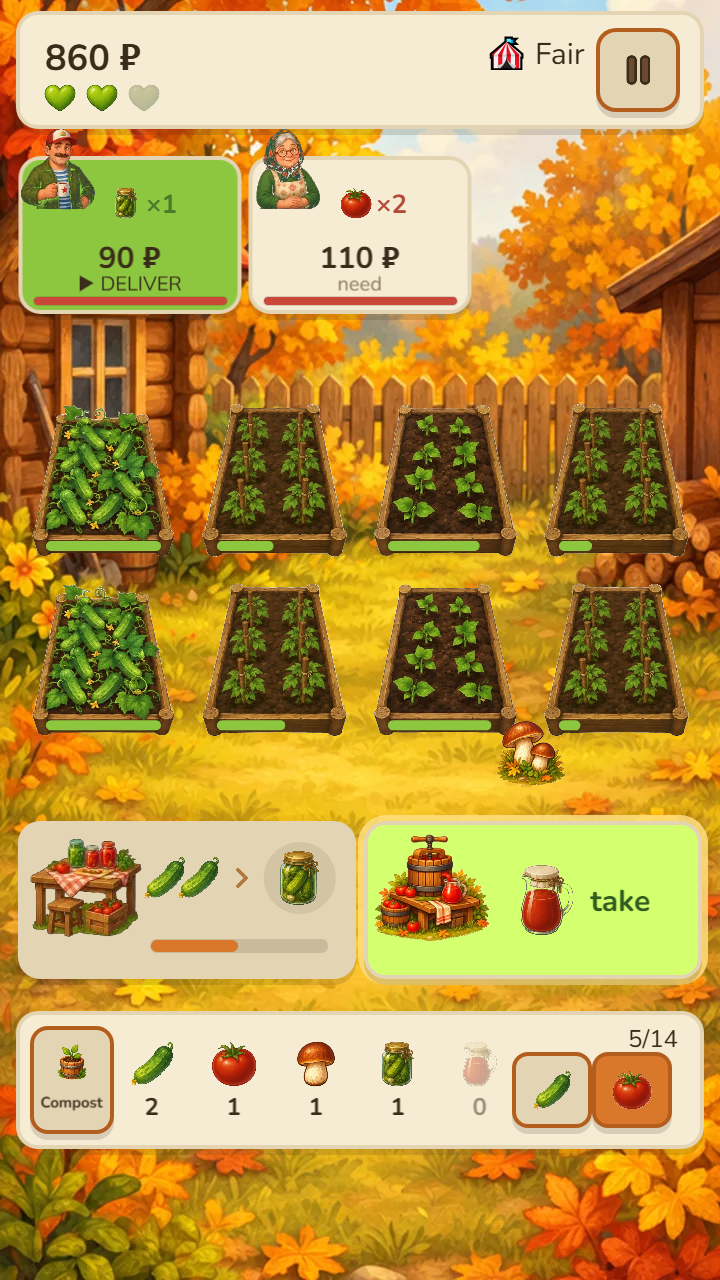Tap the pickling table workstation card
The width and height of the screenshot is (720, 1280).
(x=187, y=900)
